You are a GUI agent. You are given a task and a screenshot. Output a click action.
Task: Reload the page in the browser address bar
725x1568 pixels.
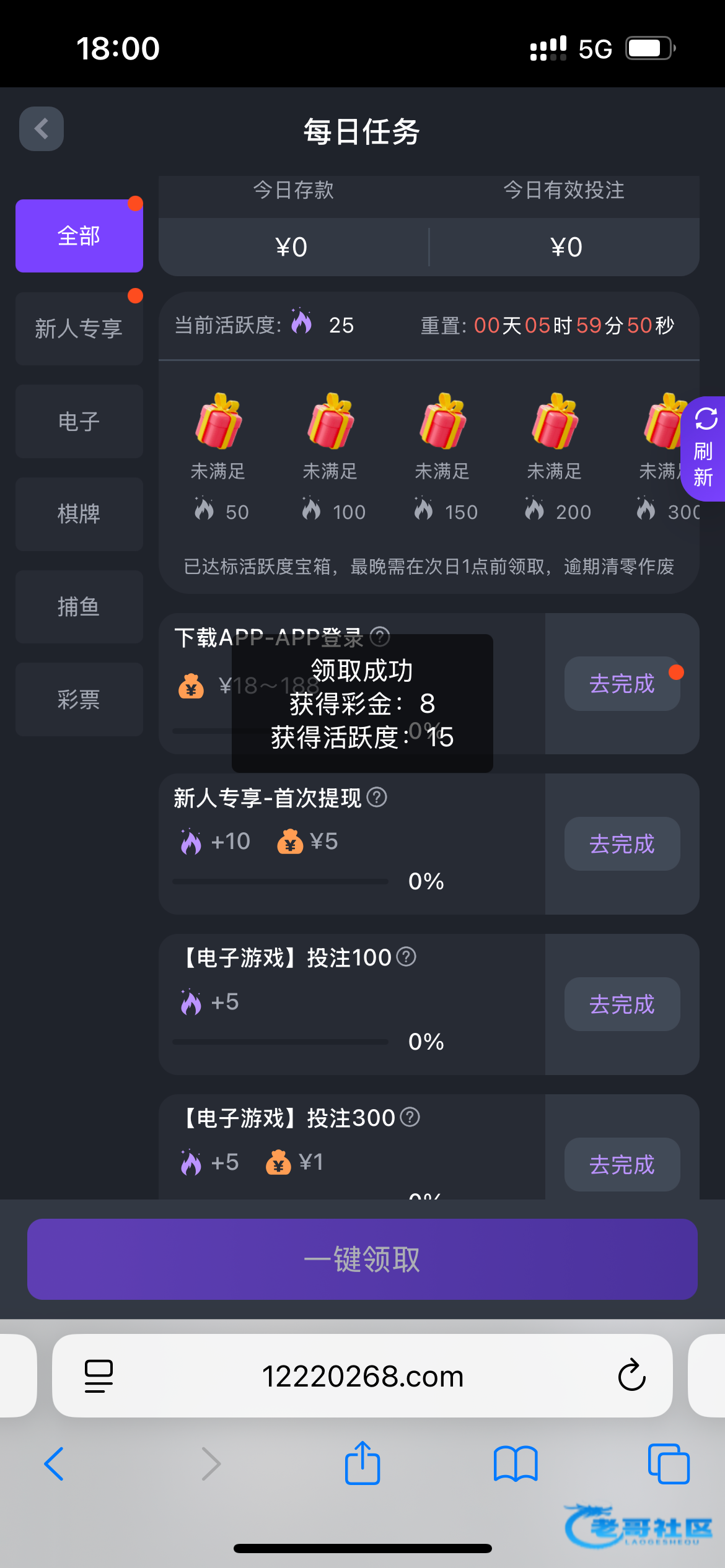631,1375
